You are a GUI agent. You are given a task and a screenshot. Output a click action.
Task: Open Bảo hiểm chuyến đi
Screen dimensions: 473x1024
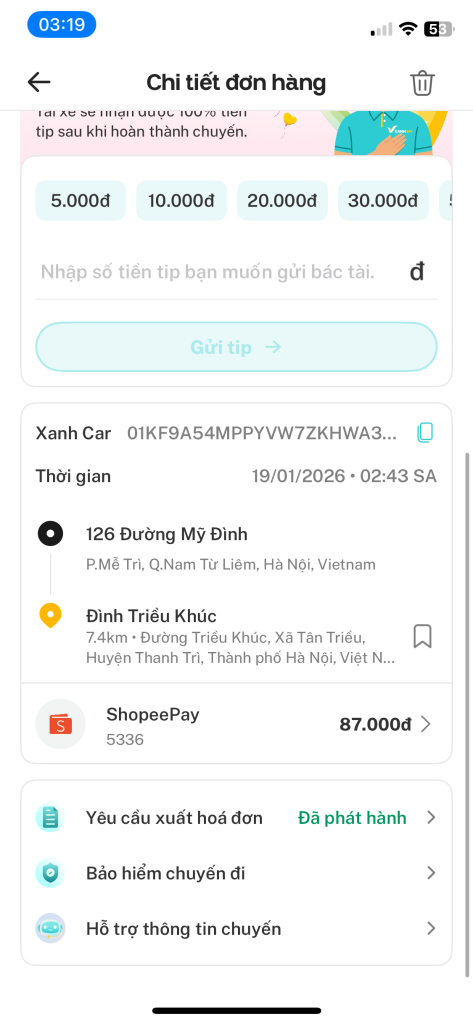[x=236, y=873]
